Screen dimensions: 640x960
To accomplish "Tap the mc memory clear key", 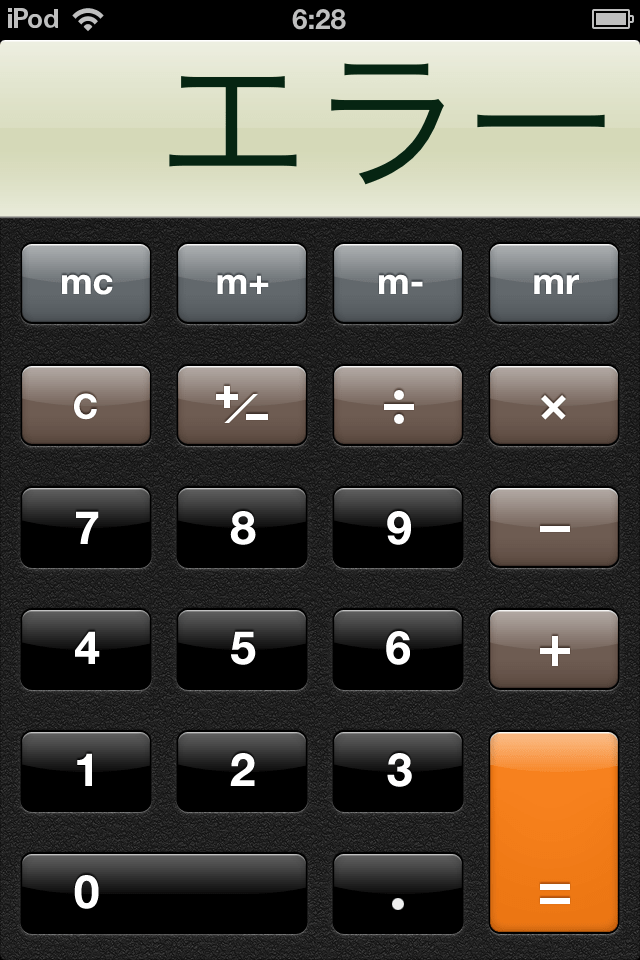I will [86, 283].
